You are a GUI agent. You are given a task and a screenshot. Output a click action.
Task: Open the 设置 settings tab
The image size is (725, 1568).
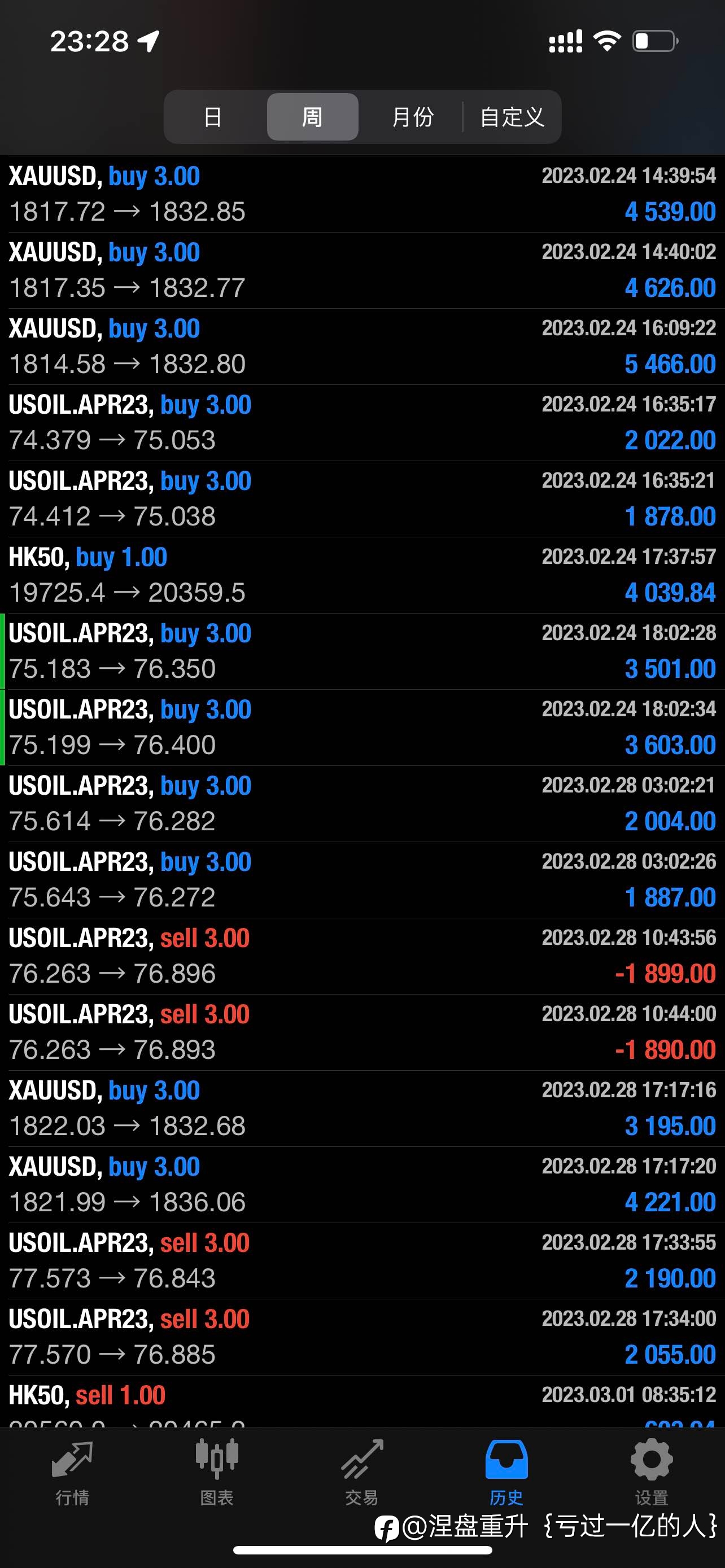coord(652,1473)
